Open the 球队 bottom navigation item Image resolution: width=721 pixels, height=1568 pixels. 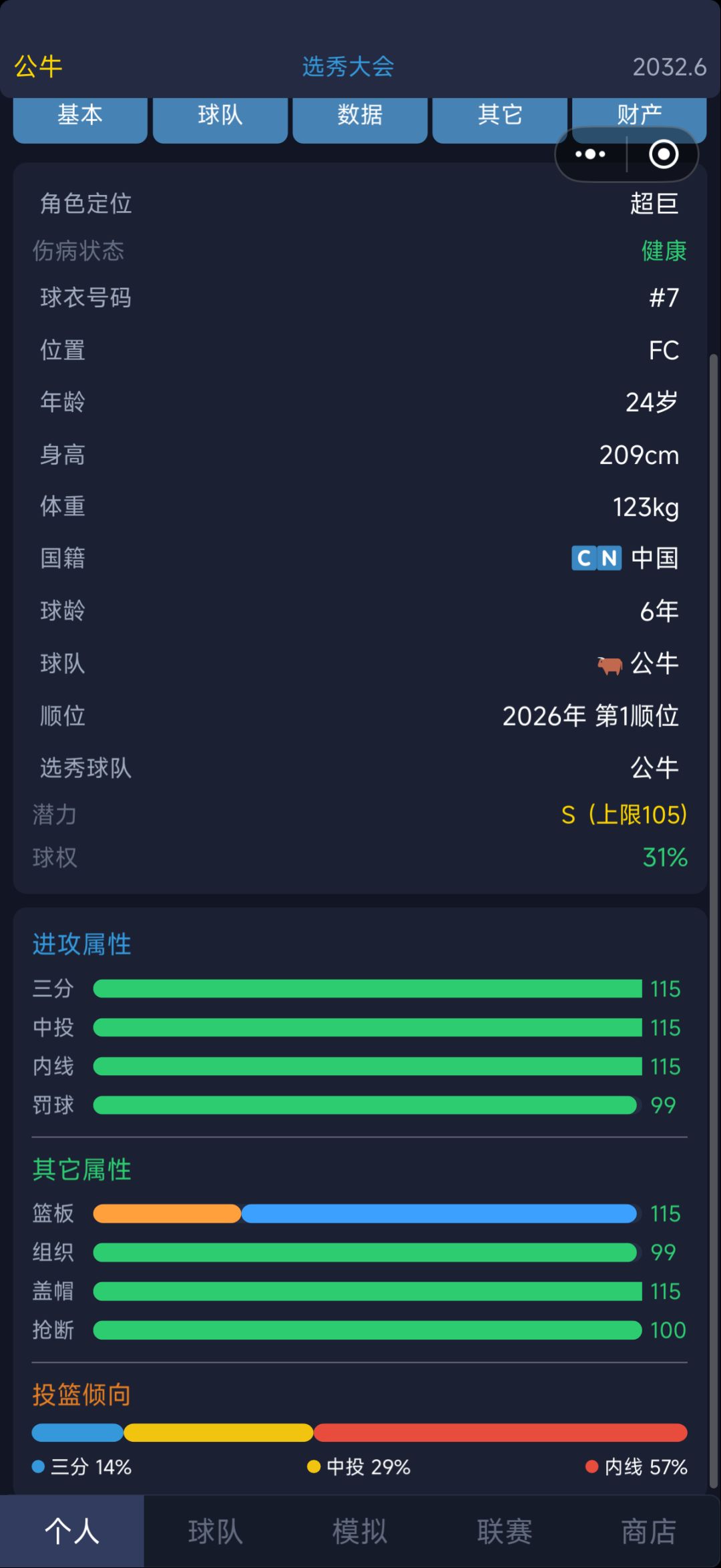tap(216, 1531)
